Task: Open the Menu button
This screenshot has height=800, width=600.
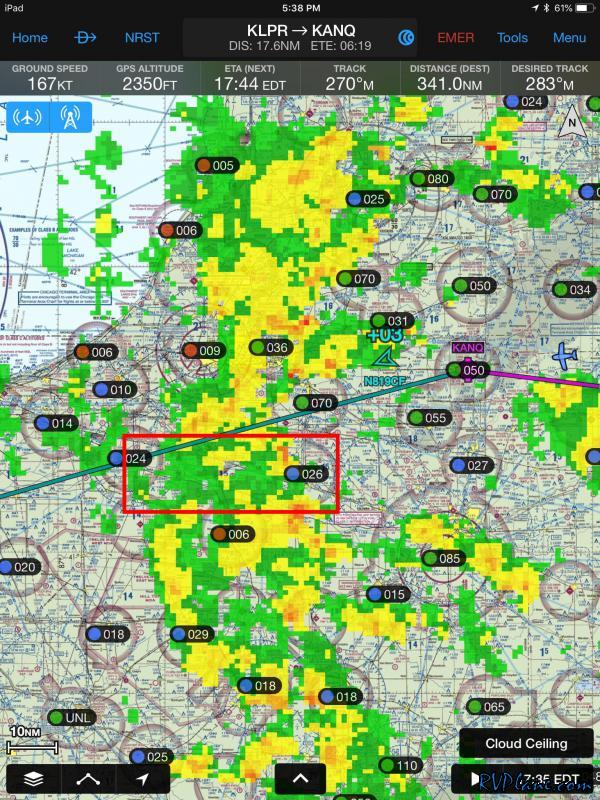Action: [569, 38]
